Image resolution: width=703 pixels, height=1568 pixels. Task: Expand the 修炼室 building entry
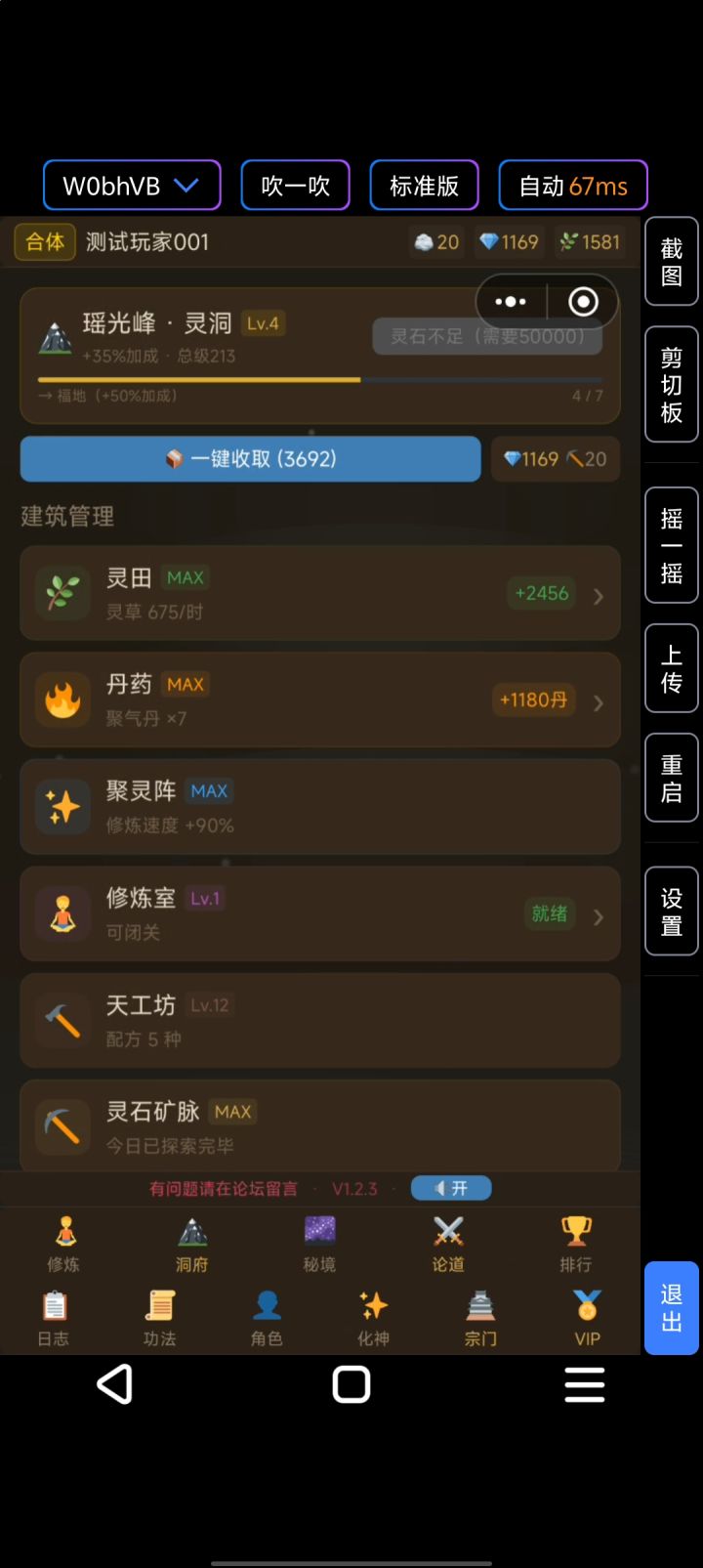(x=319, y=913)
